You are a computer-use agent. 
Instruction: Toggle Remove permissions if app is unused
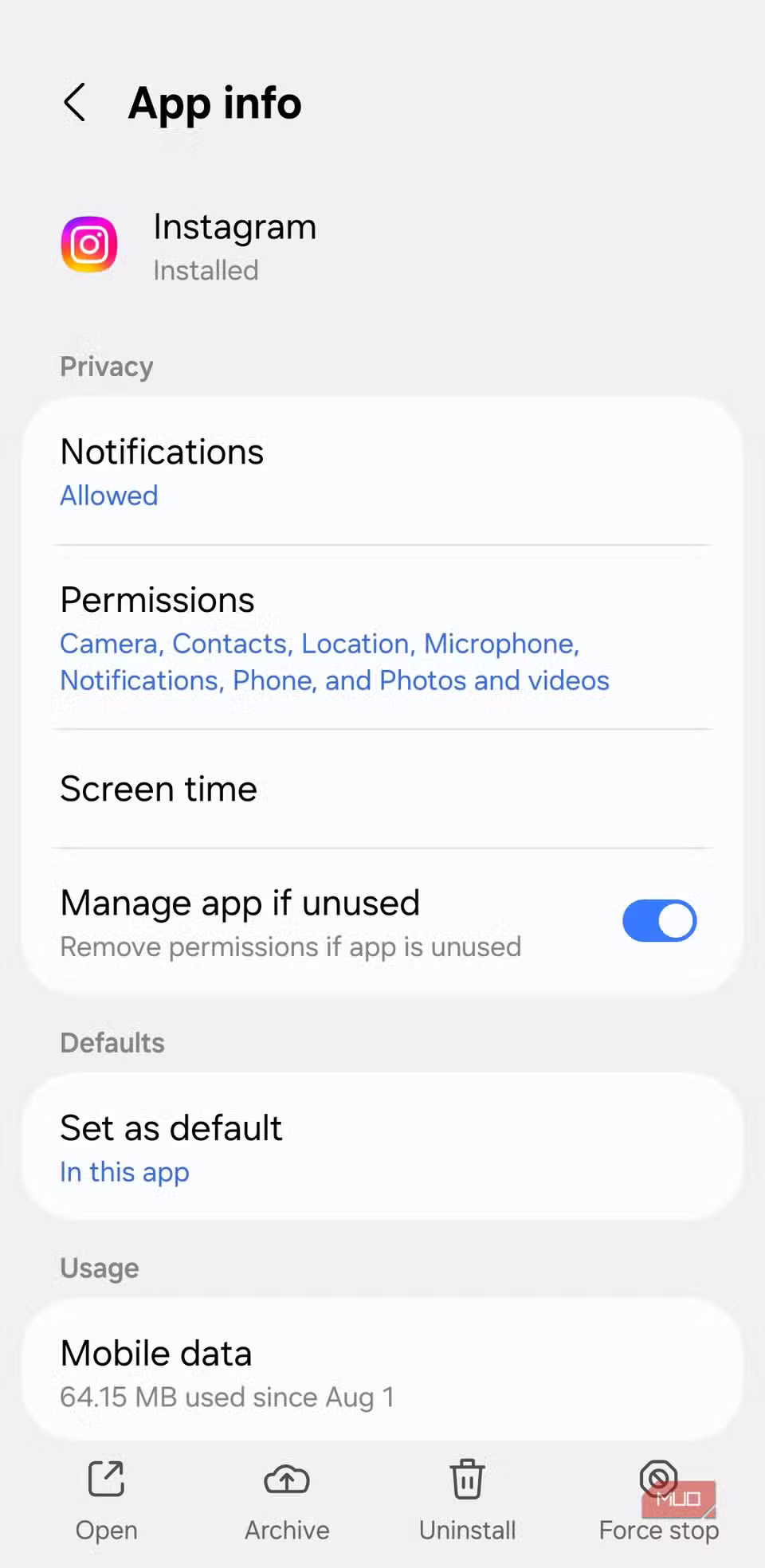click(659, 920)
